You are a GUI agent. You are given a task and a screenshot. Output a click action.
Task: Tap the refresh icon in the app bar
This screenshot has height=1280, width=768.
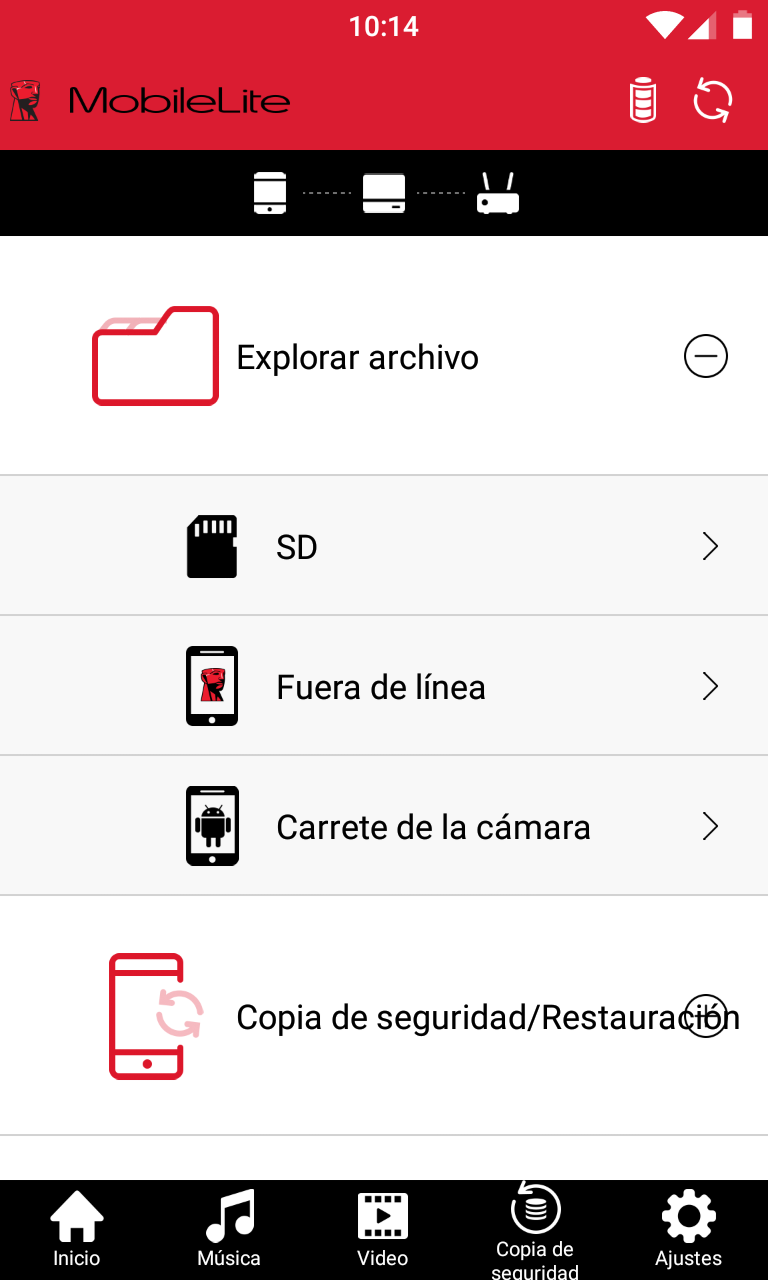point(713,101)
